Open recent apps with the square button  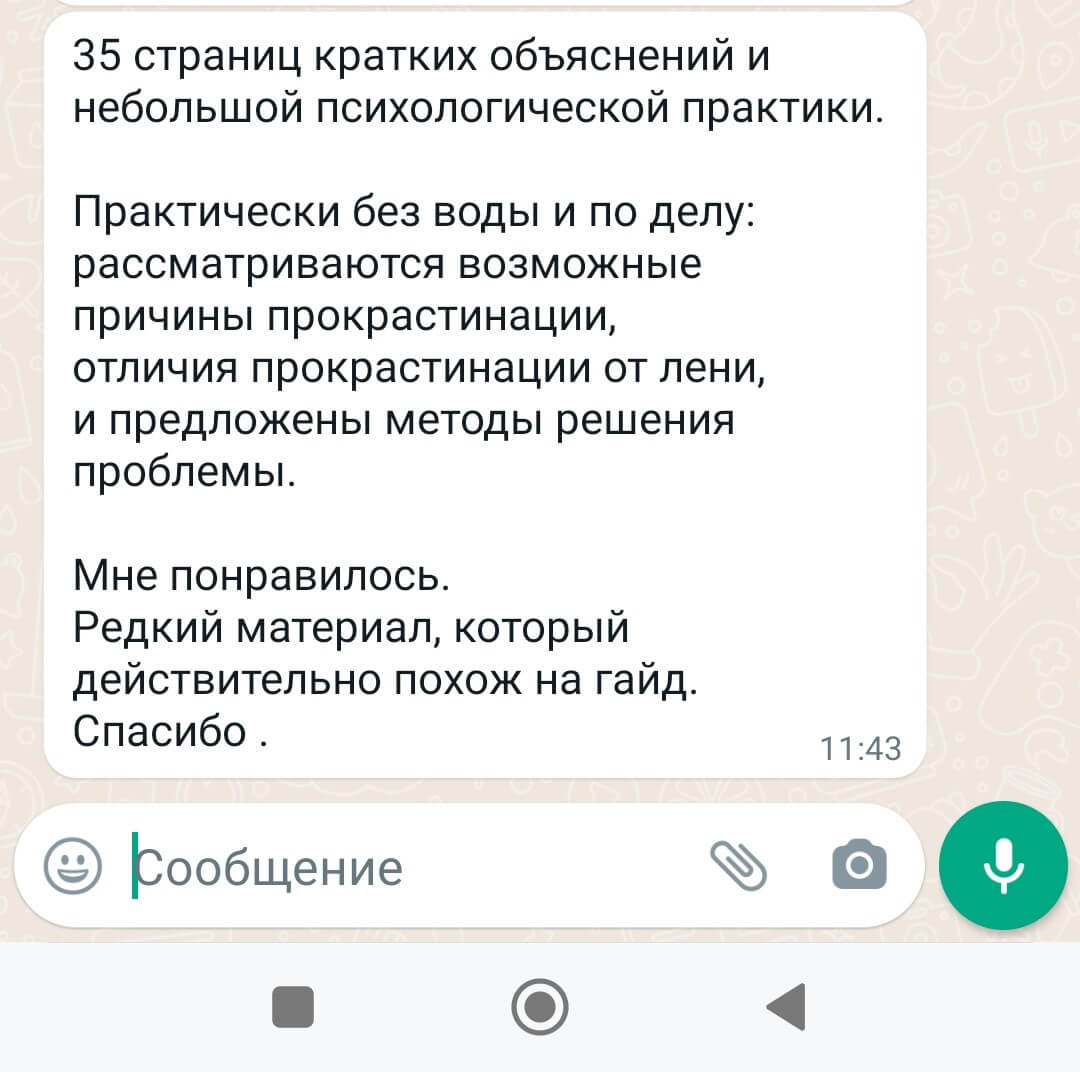coord(293,1007)
